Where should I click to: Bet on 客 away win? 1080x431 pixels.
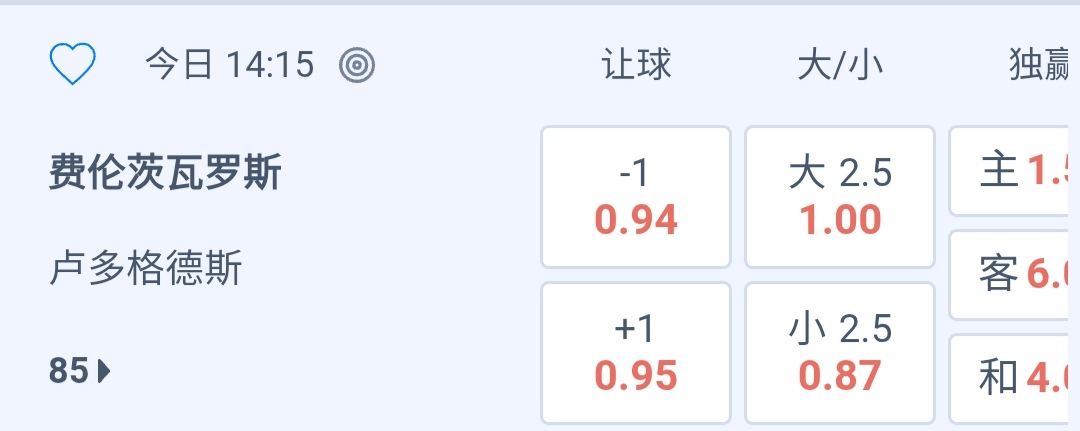pos(1015,275)
